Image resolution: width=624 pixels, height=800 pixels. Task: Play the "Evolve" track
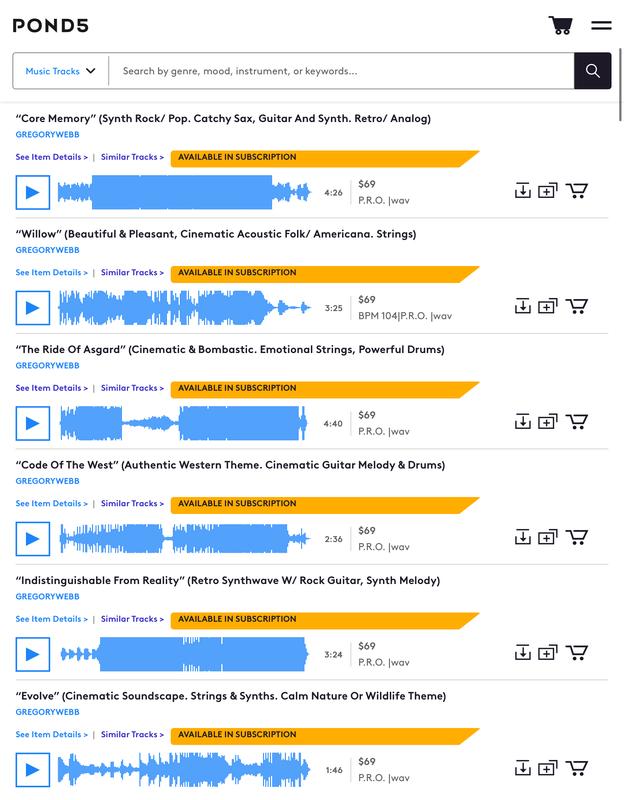pos(33,770)
